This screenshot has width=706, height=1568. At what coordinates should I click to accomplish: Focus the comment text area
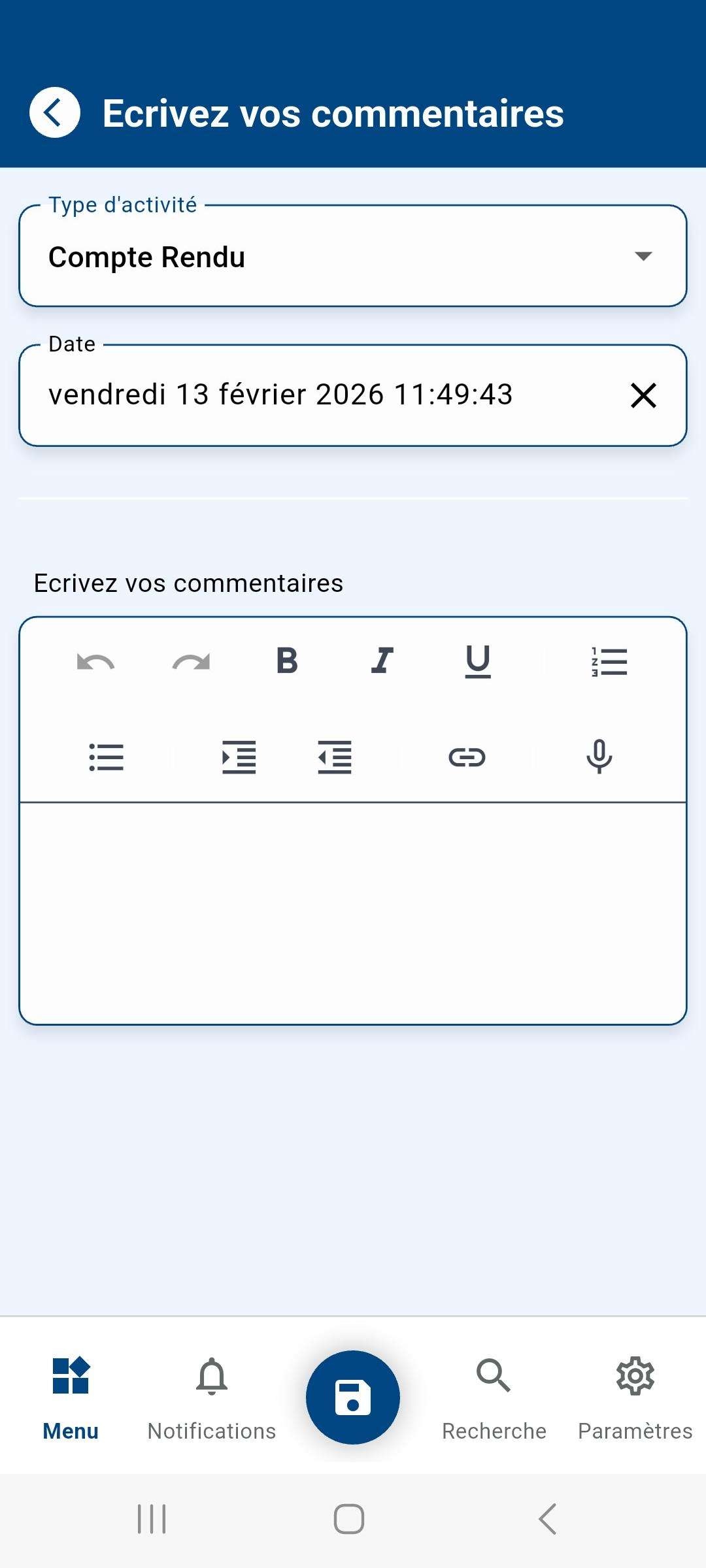353,913
